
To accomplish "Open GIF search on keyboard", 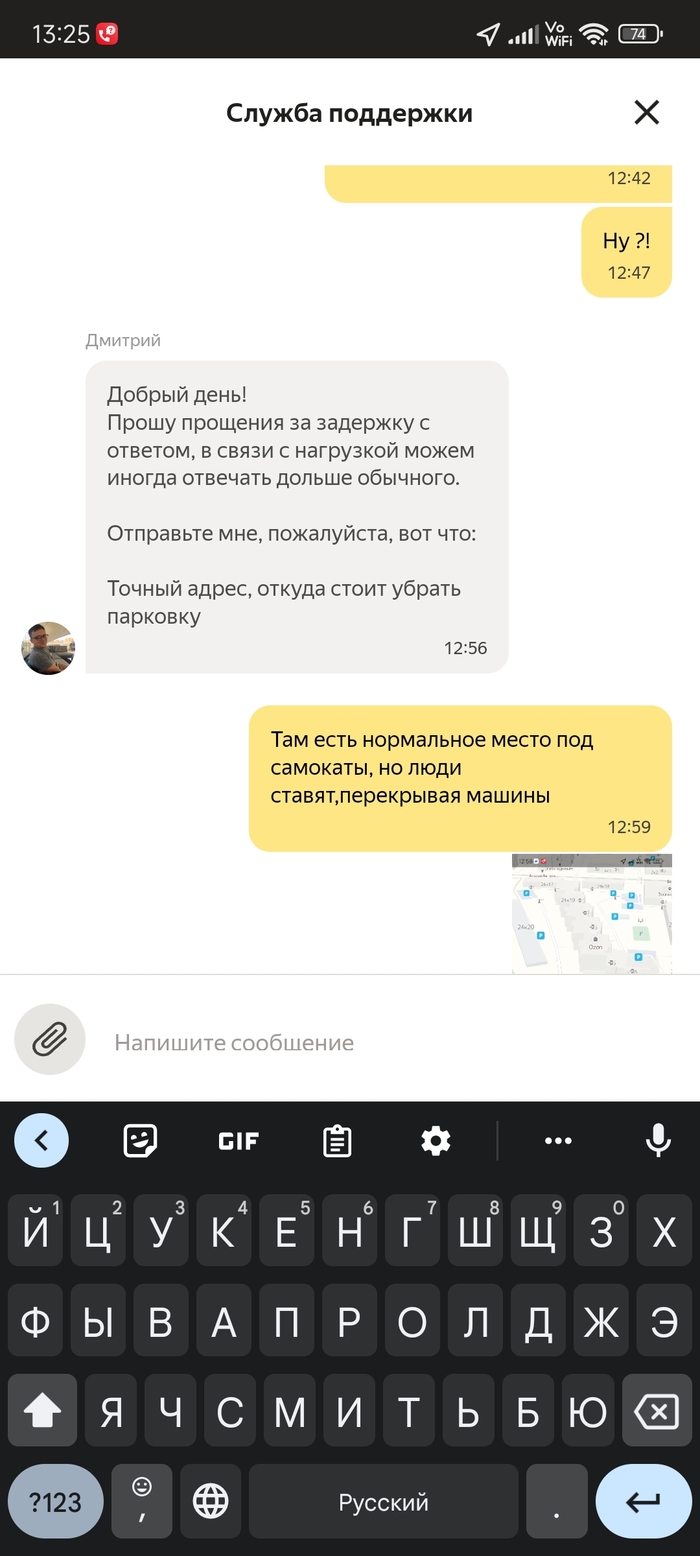I will click(x=238, y=1140).
